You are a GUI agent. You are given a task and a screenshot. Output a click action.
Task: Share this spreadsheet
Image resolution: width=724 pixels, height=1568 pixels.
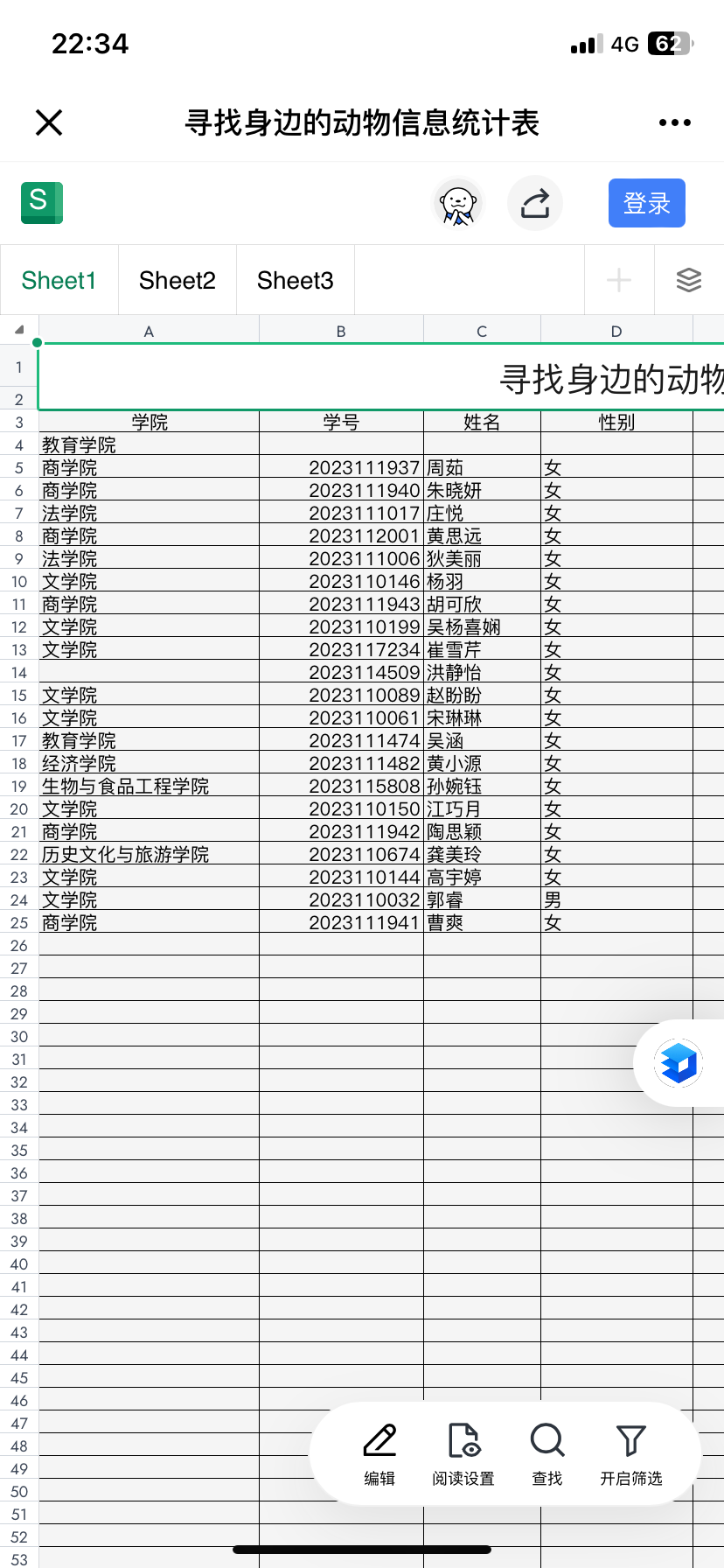point(535,204)
